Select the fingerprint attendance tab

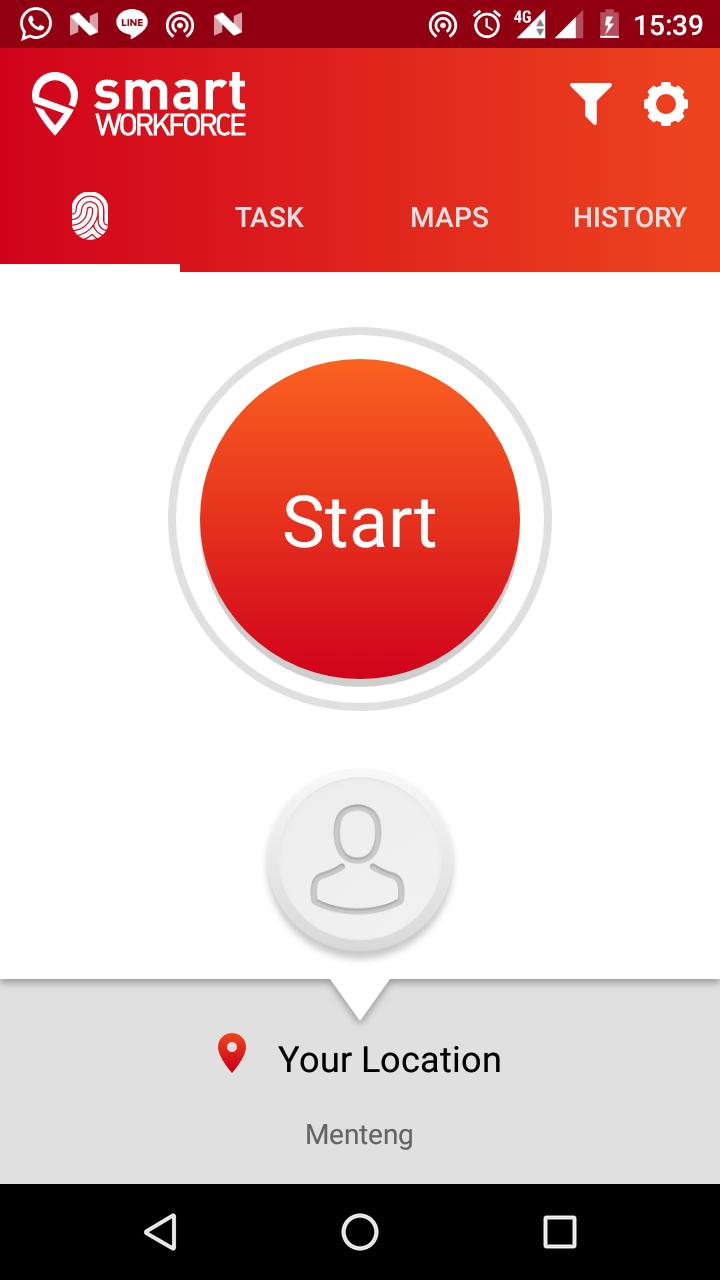coord(90,217)
